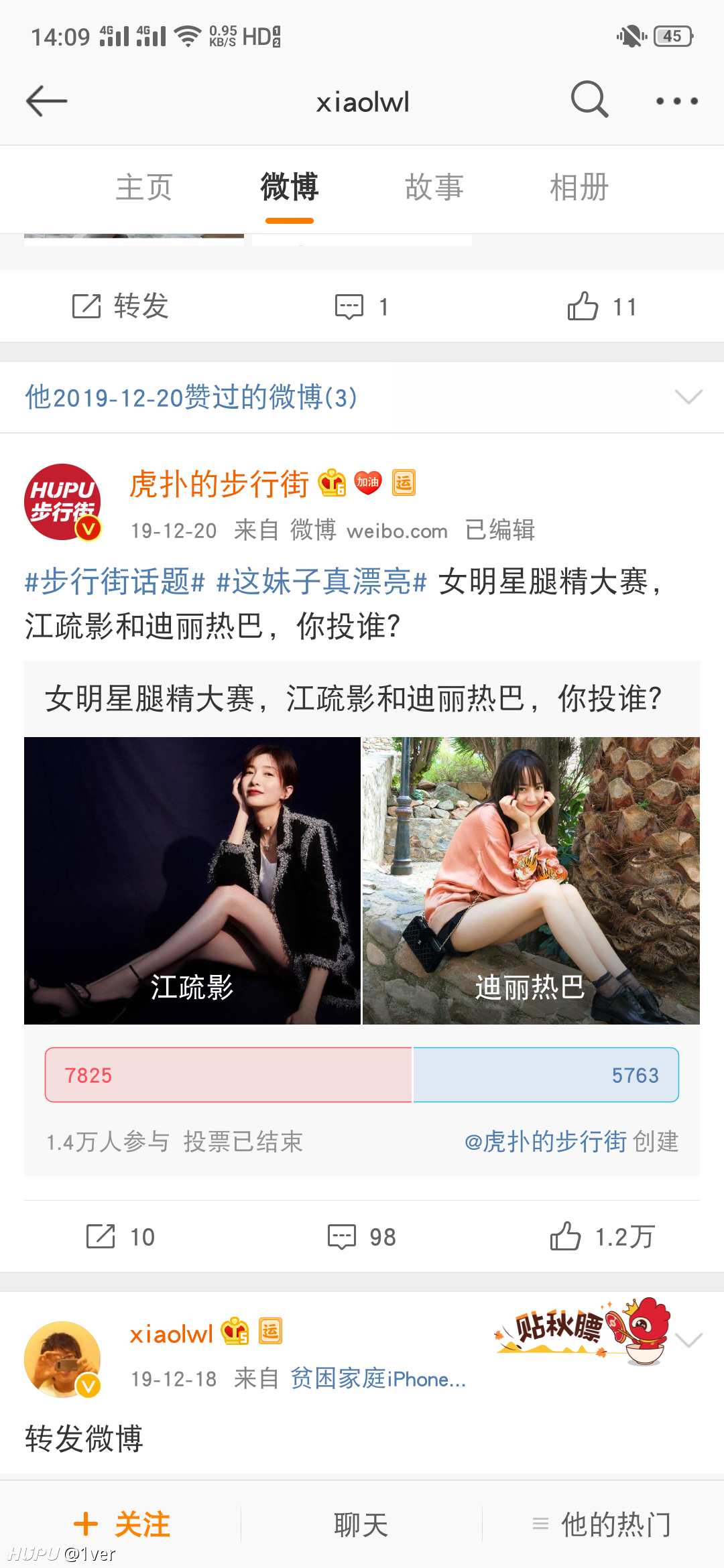Open search in xiaolwl's profile
The height and width of the screenshot is (1568, 724).
coord(589,100)
